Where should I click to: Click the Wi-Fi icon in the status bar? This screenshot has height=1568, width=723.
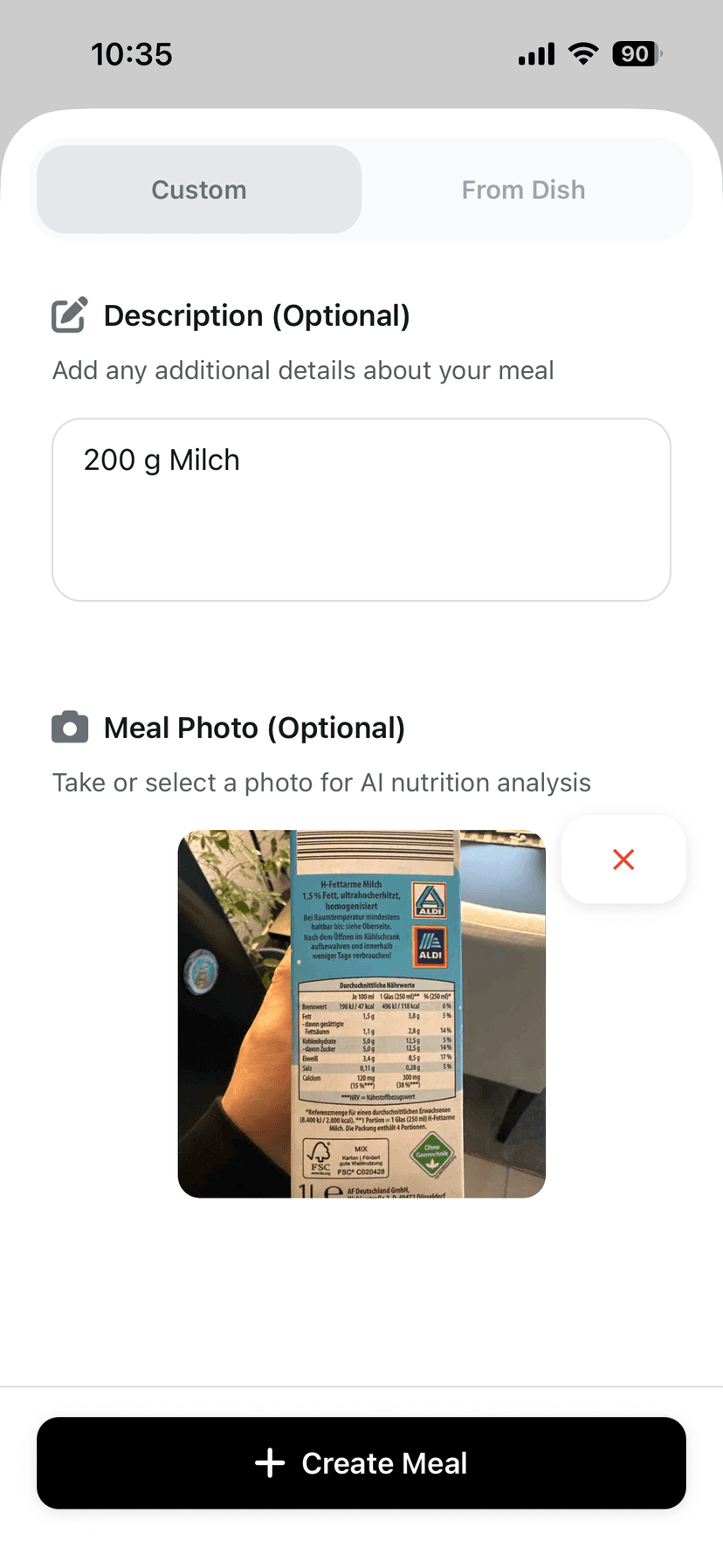[581, 53]
